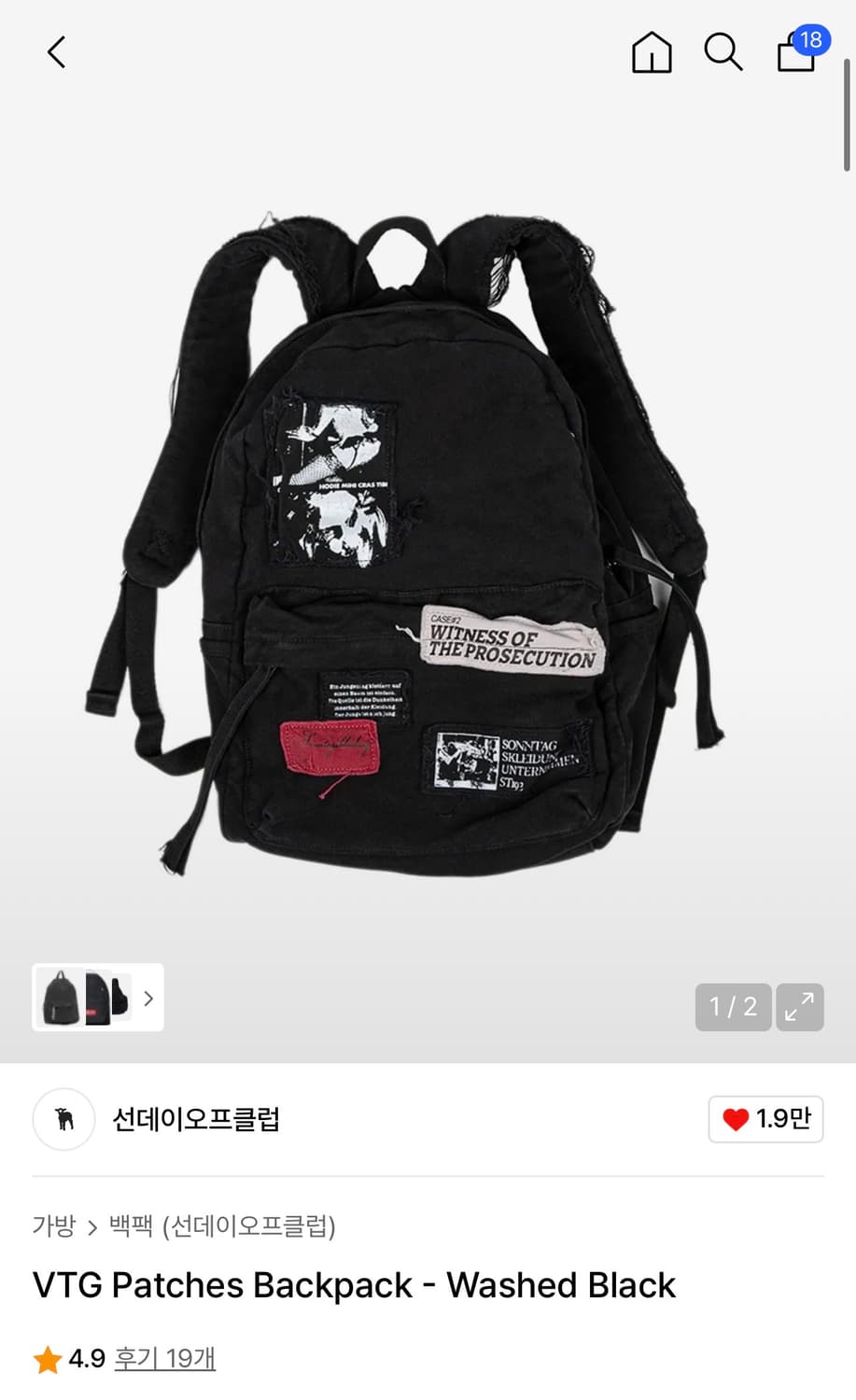Select the 선데이오프클럽 store name
856x1400 pixels.
coord(196,1119)
